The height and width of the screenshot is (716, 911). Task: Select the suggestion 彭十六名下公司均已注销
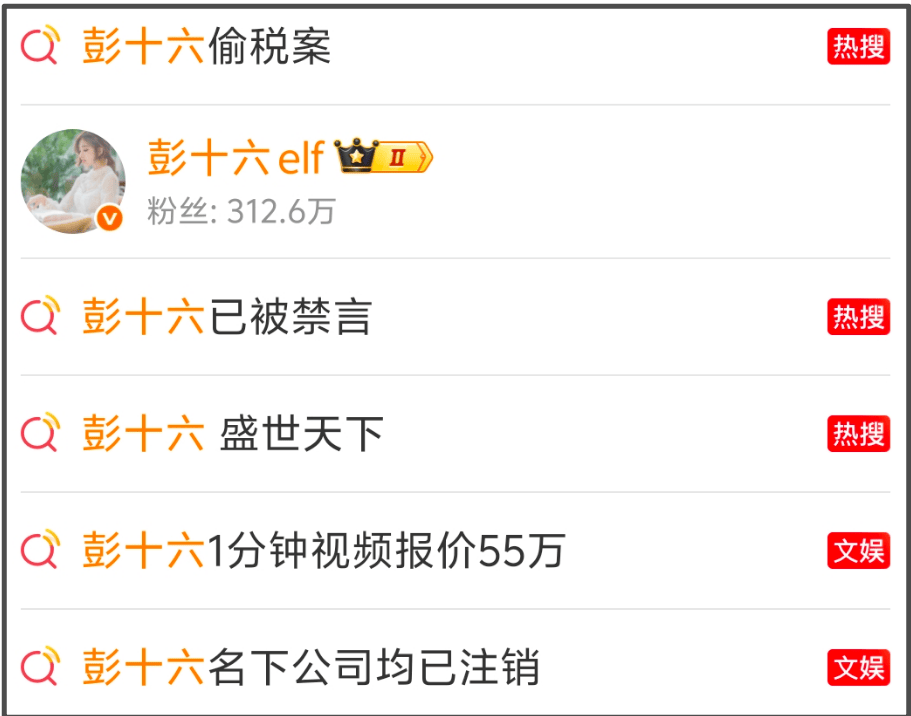pyautogui.click(x=310, y=668)
